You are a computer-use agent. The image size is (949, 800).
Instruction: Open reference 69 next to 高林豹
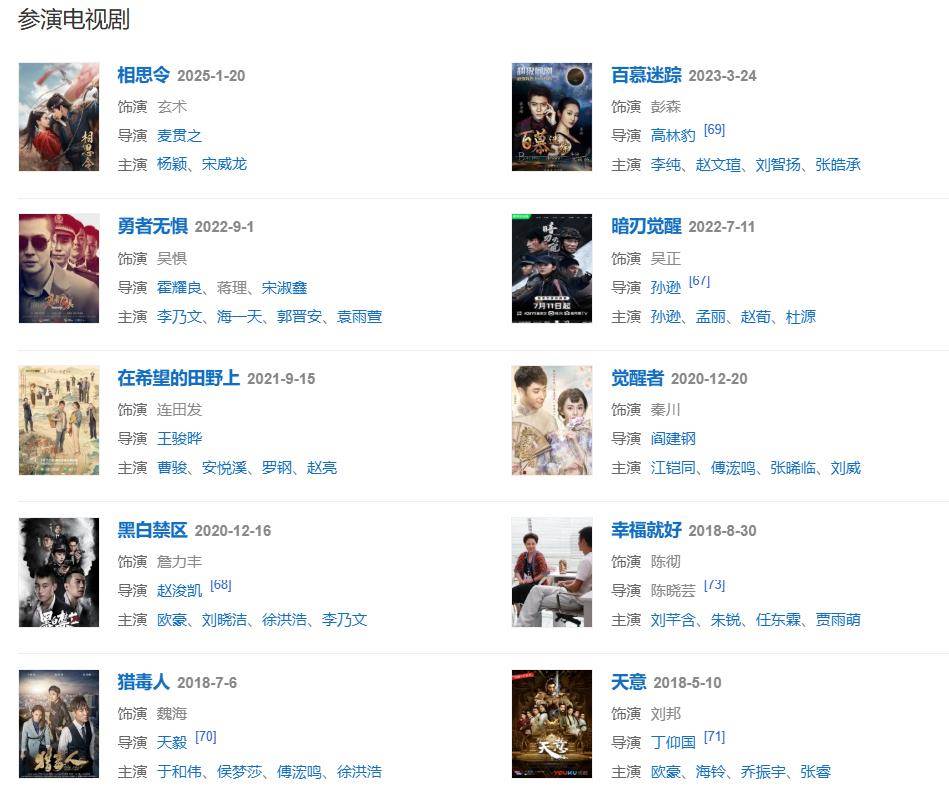714,130
